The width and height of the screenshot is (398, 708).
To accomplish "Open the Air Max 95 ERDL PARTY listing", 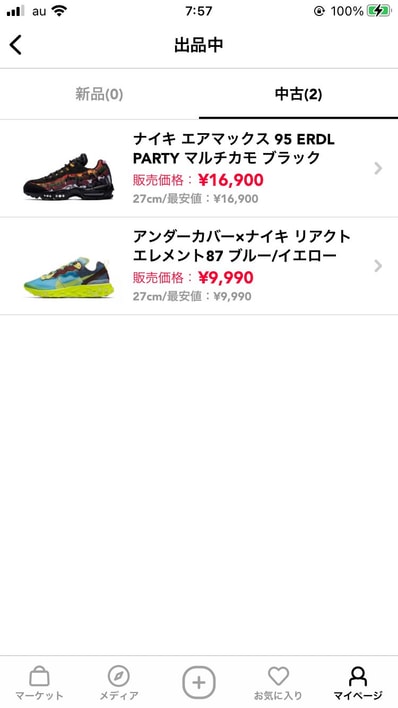I will point(199,168).
